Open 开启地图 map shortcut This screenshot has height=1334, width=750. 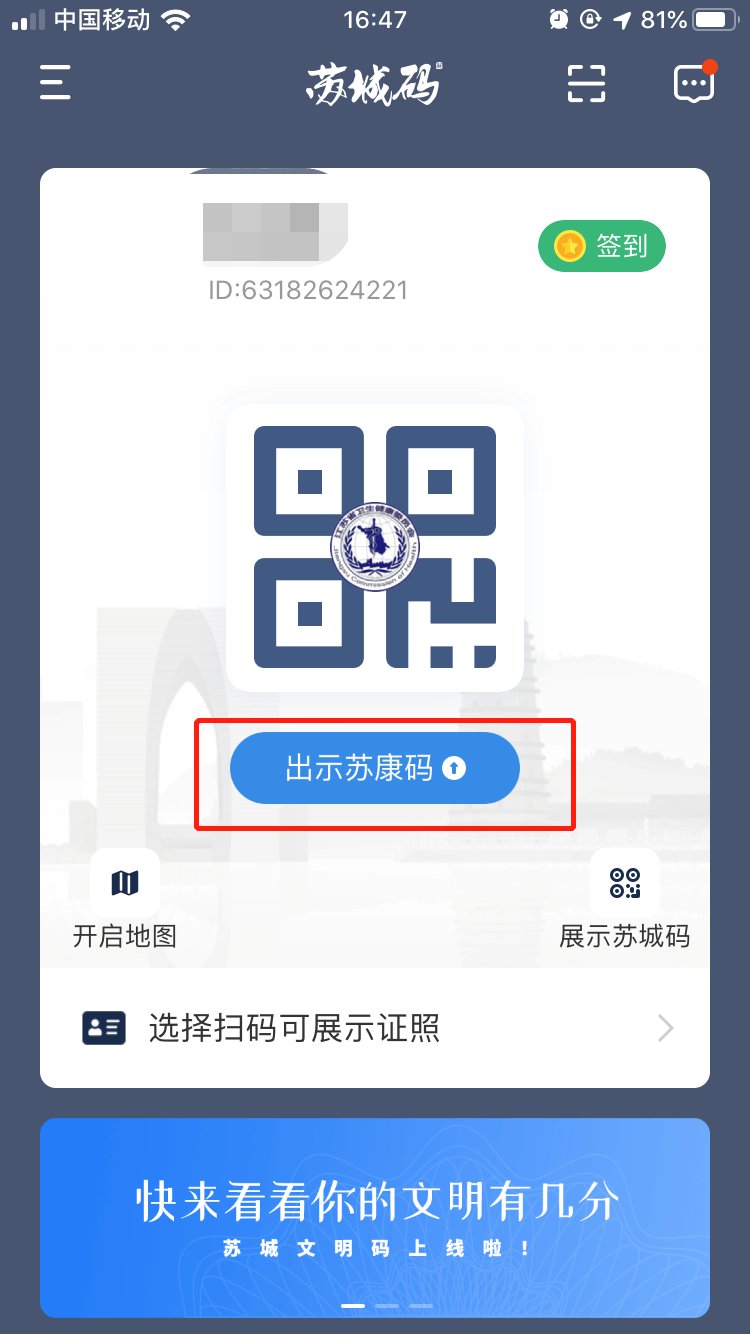tap(125, 898)
